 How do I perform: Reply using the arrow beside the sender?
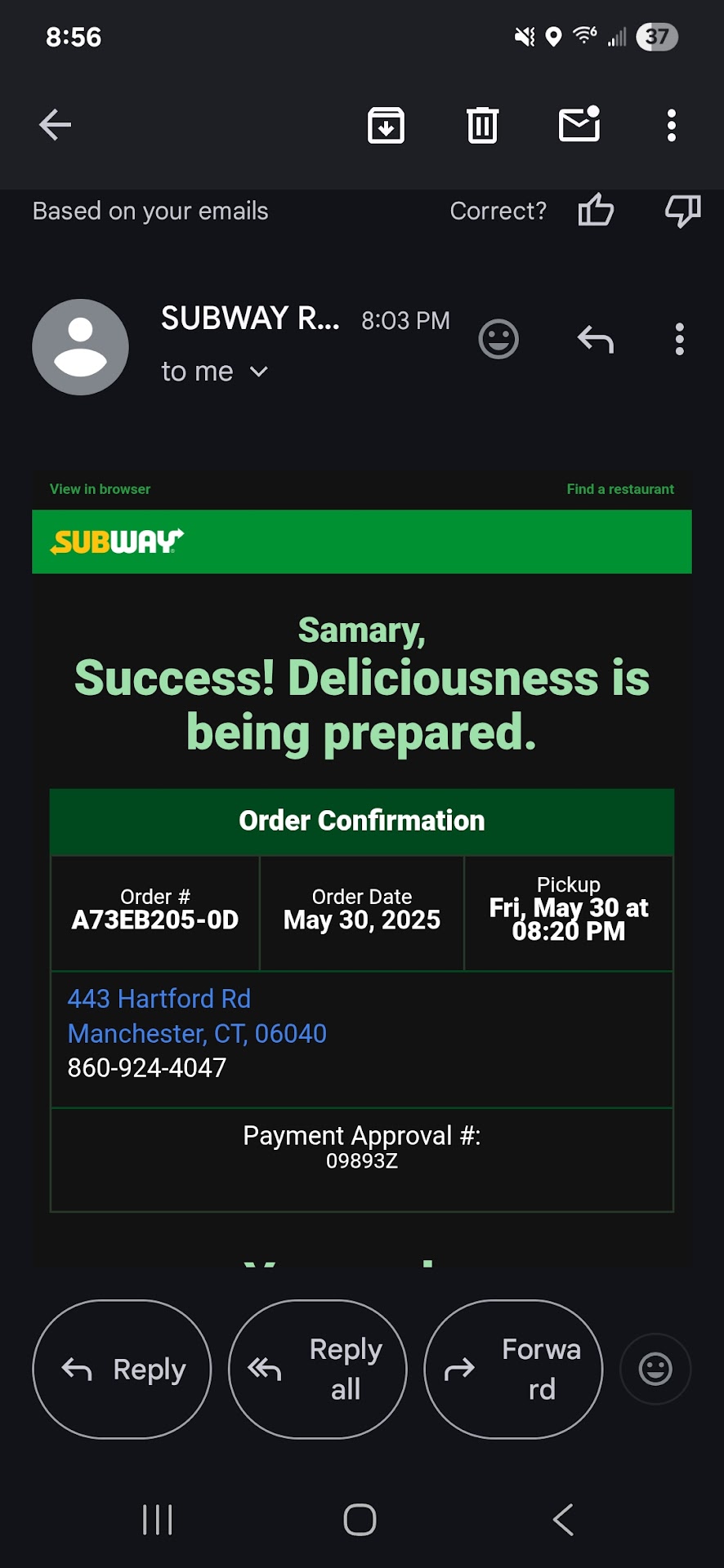(x=596, y=339)
